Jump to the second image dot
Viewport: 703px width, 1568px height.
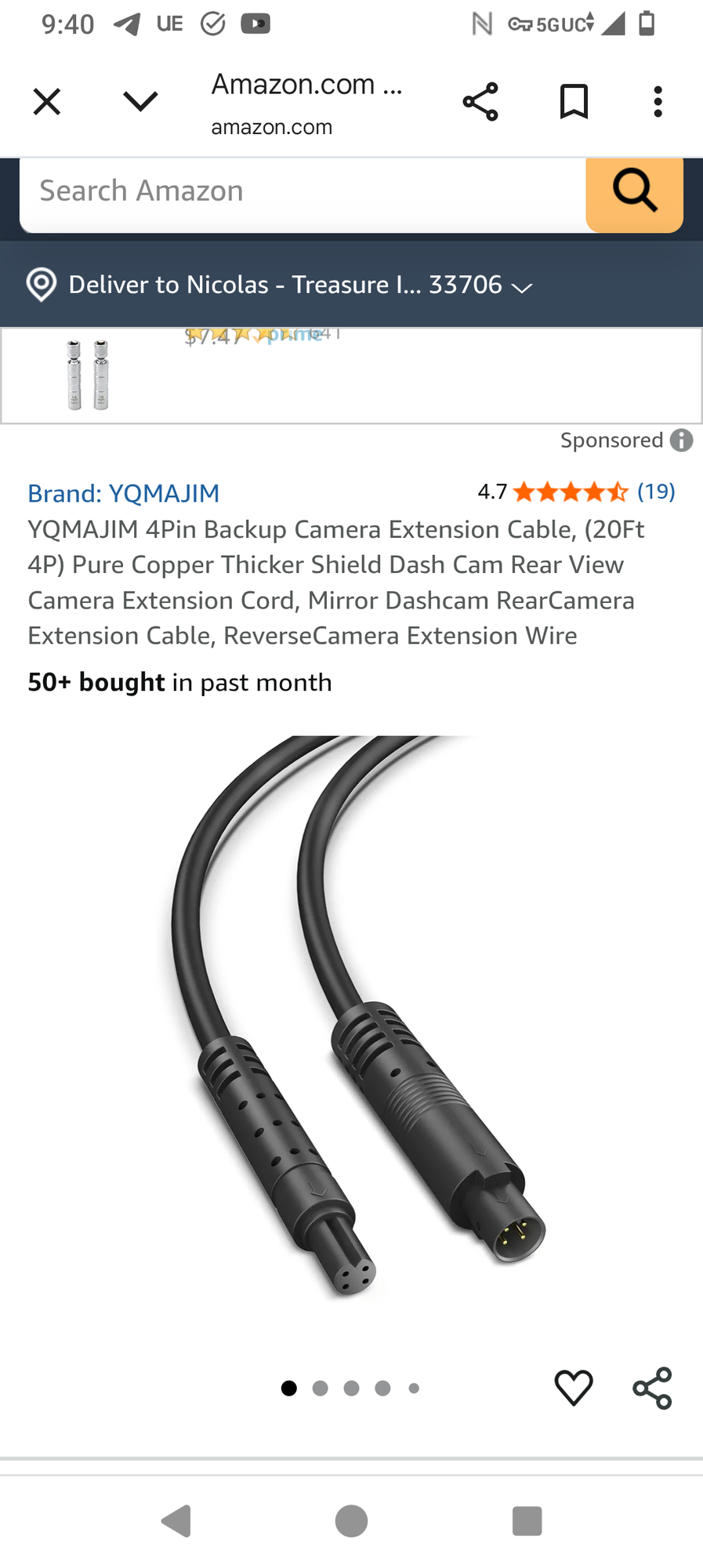(x=320, y=1388)
